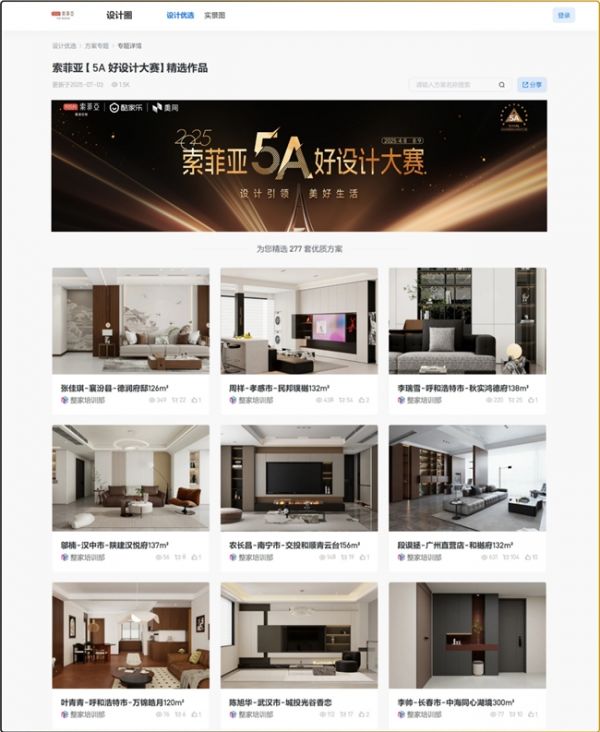Viewport: 600px width, 732px height.
Task: Open 李瑞雪-呼和浩特市 138m² design
Action: pyautogui.click(x=467, y=320)
